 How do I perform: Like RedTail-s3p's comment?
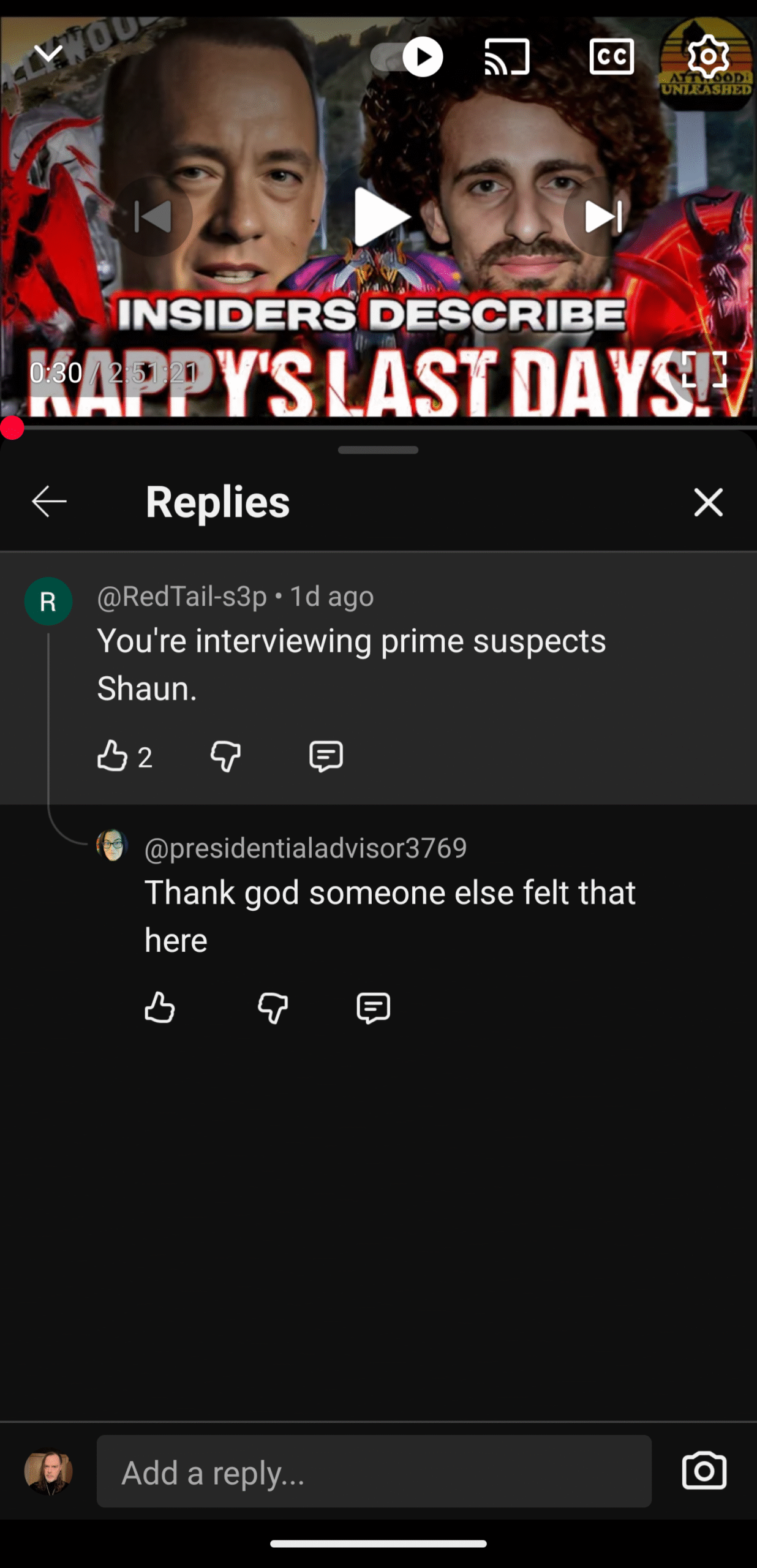(113, 756)
